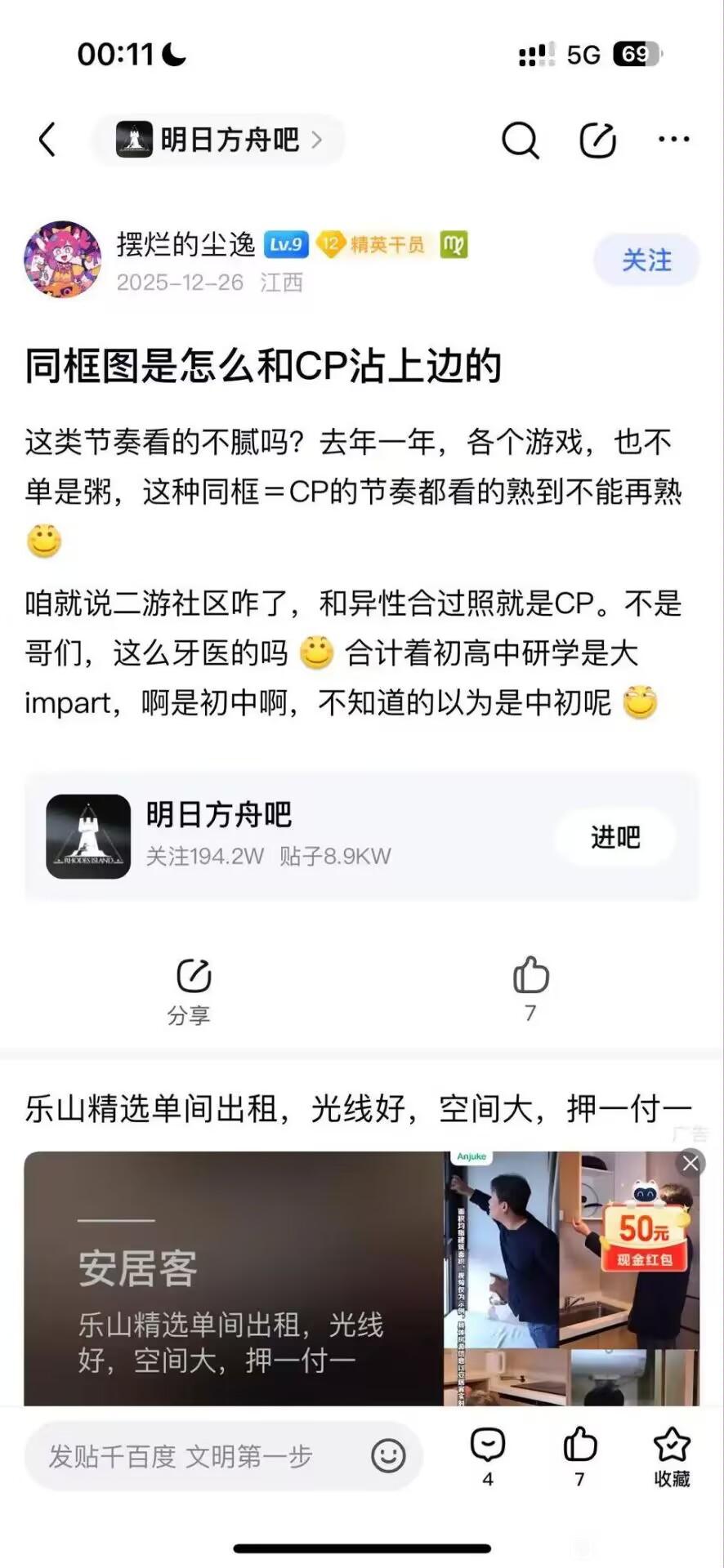The height and width of the screenshot is (1568, 724).
Task: Open the 明日方舟吧 forum card
Action: tap(286, 836)
